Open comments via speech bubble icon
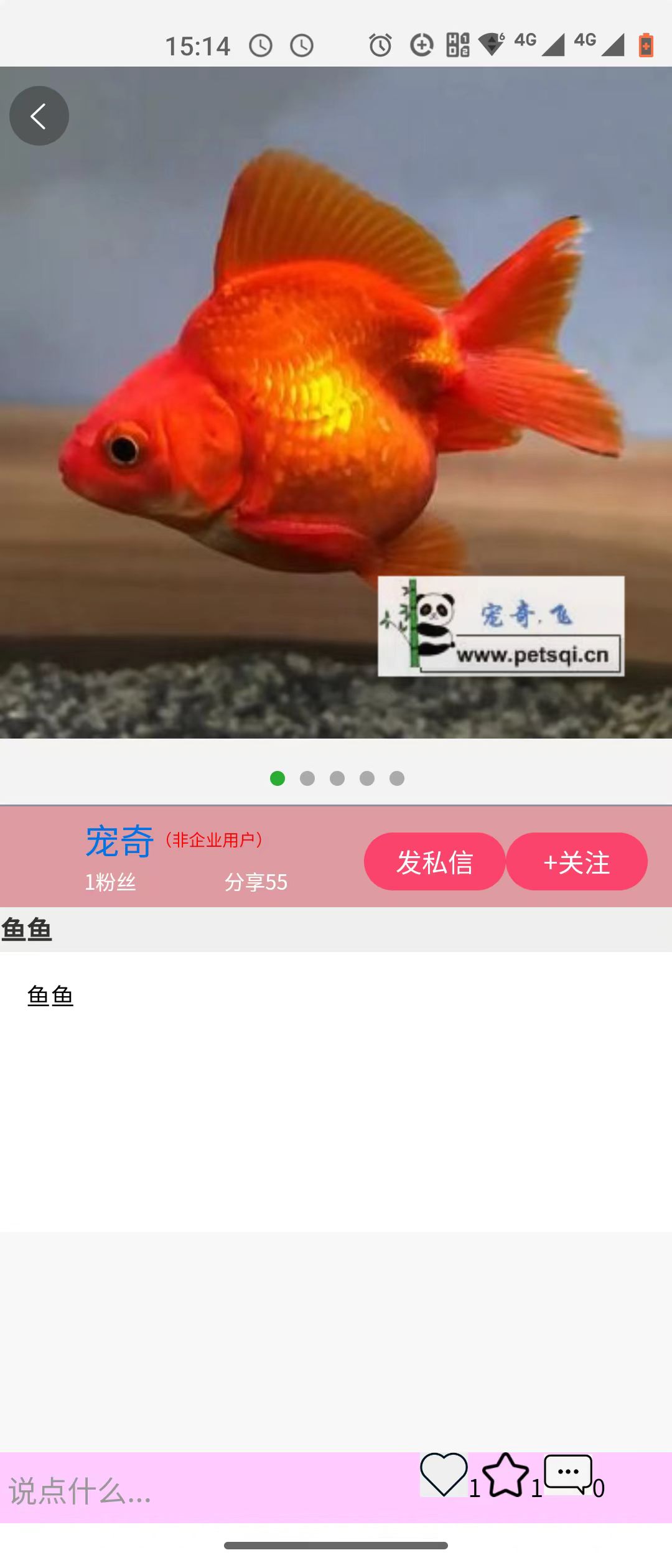This screenshot has width=672, height=1568. coord(568,1473)
